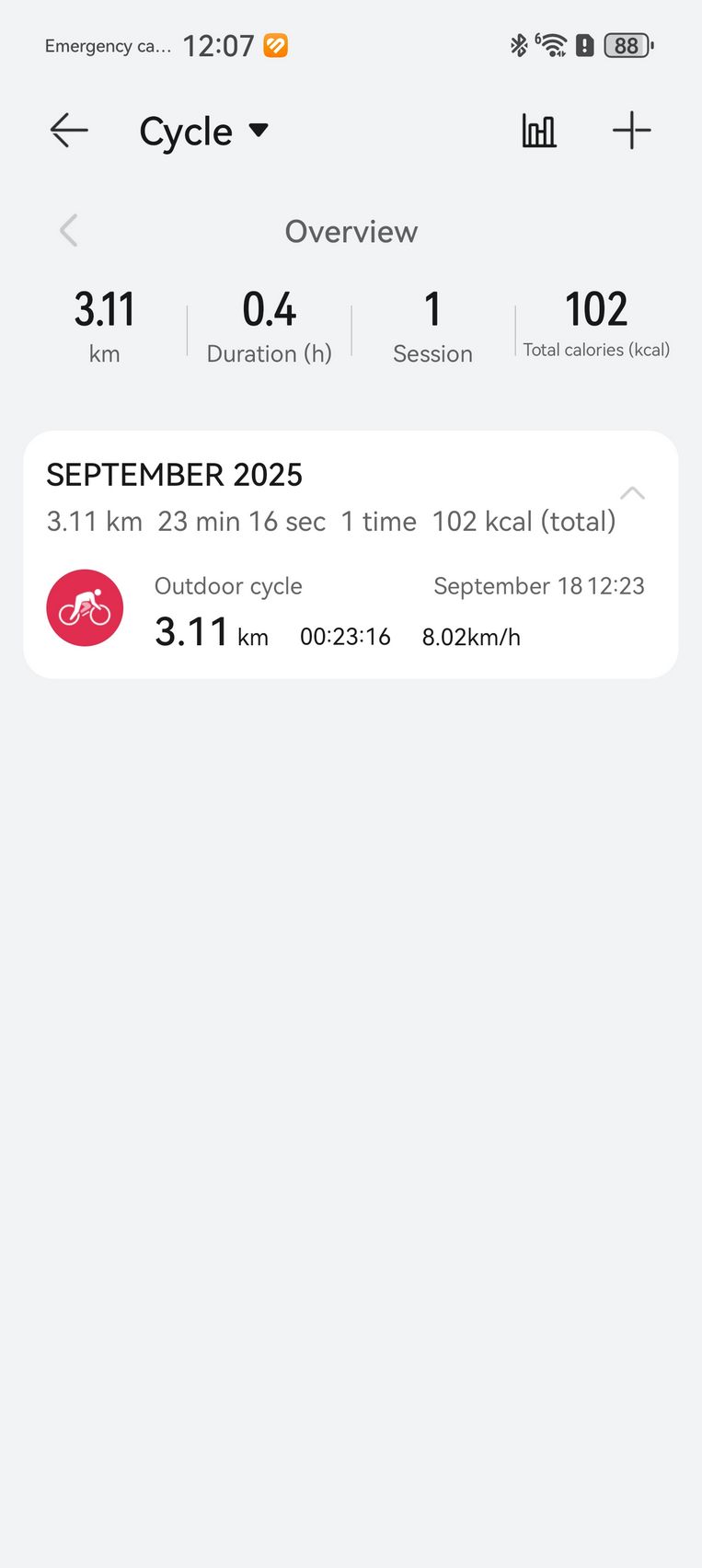Go to previous Overview period using left chevron

tap(69, 231)
